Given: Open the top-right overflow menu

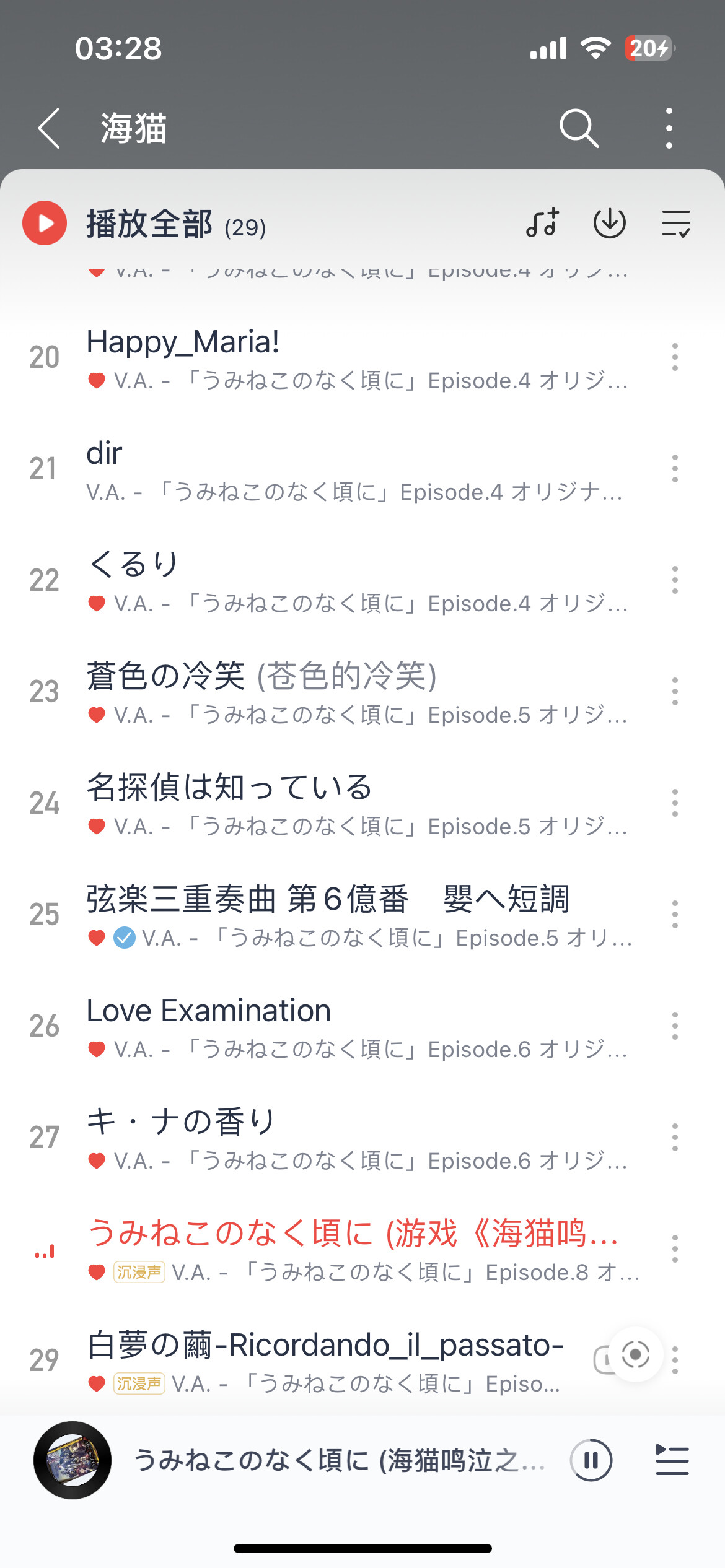Looking at the screenshot, I should [669, 128].
